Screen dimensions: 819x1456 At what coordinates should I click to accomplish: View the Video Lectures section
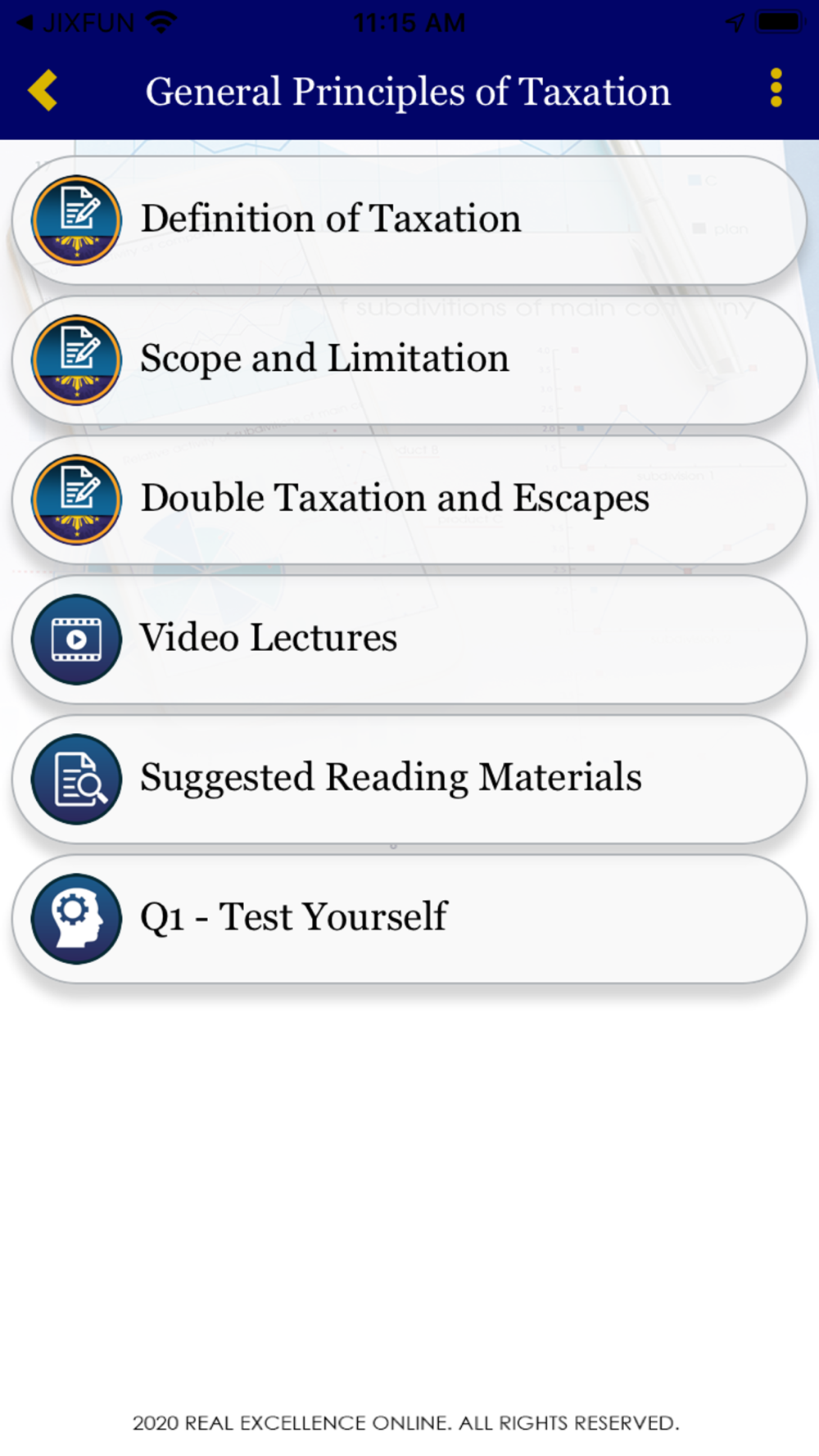pos(409,640)
